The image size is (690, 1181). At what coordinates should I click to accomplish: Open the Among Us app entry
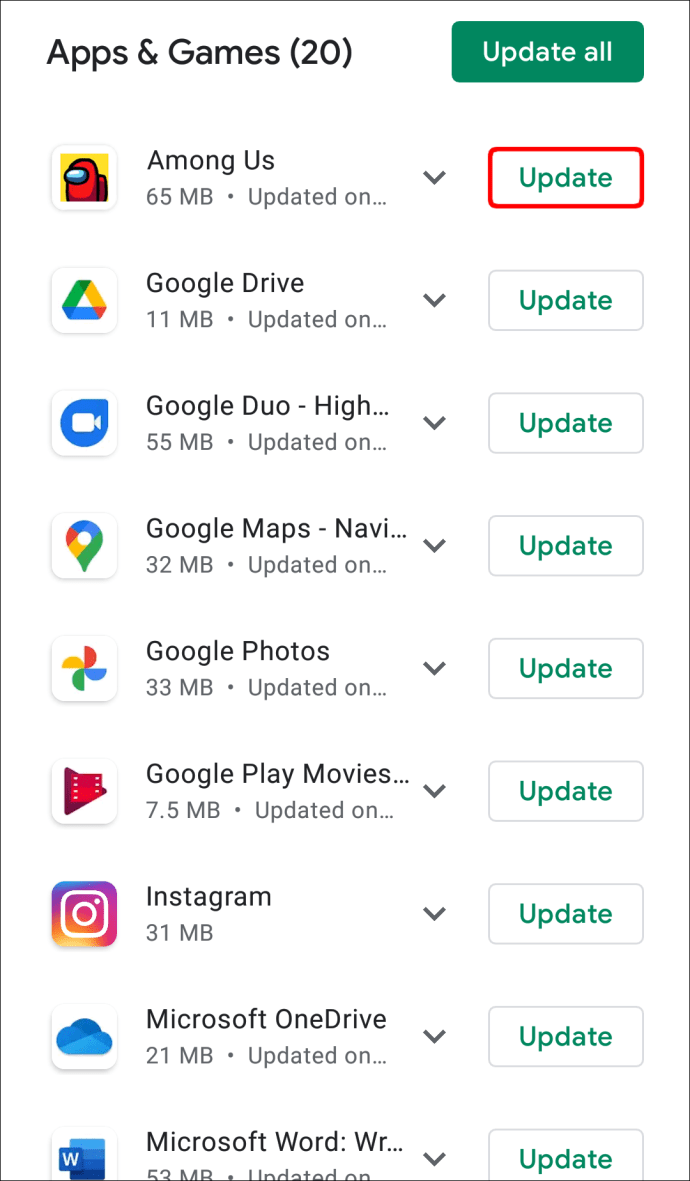(x=211, y=161)
